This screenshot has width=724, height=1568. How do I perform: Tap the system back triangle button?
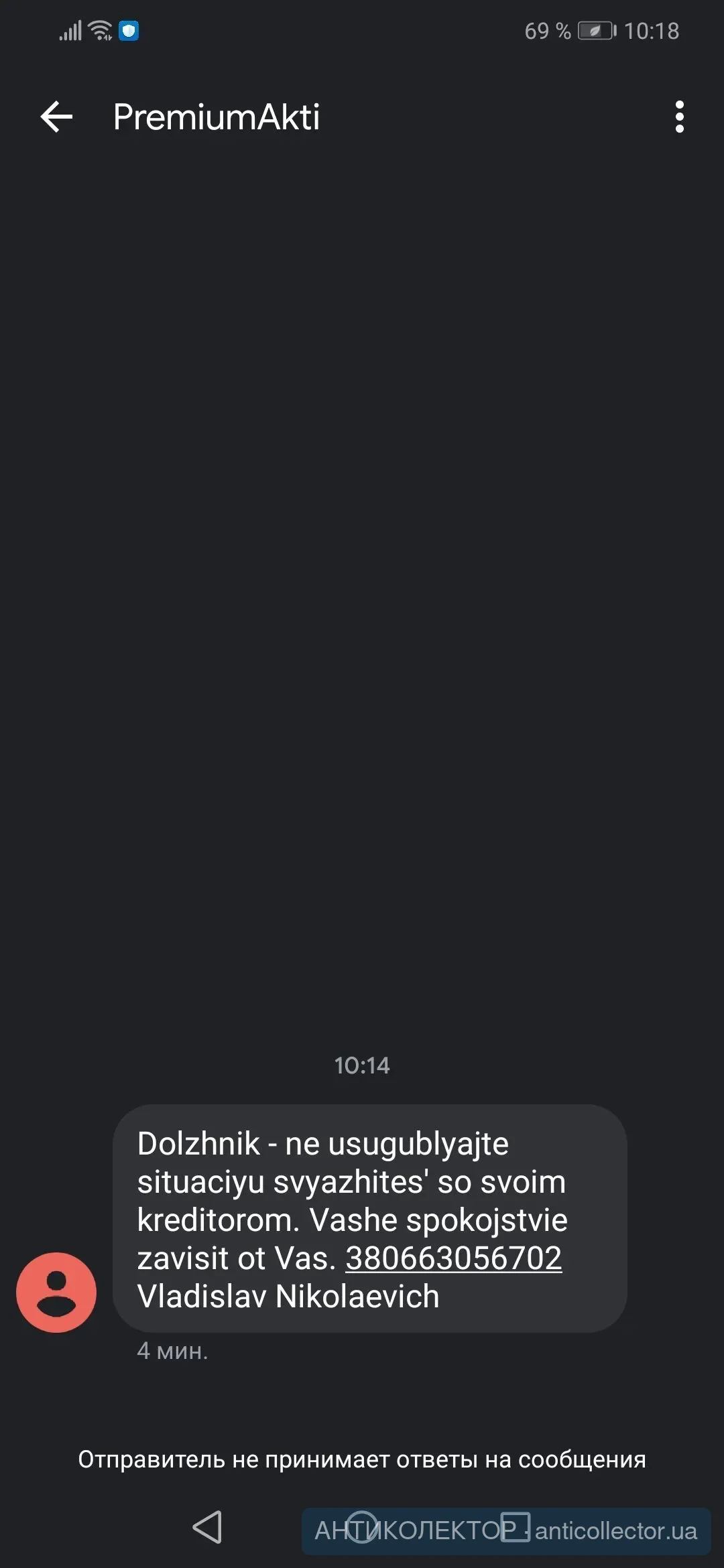207,1528
